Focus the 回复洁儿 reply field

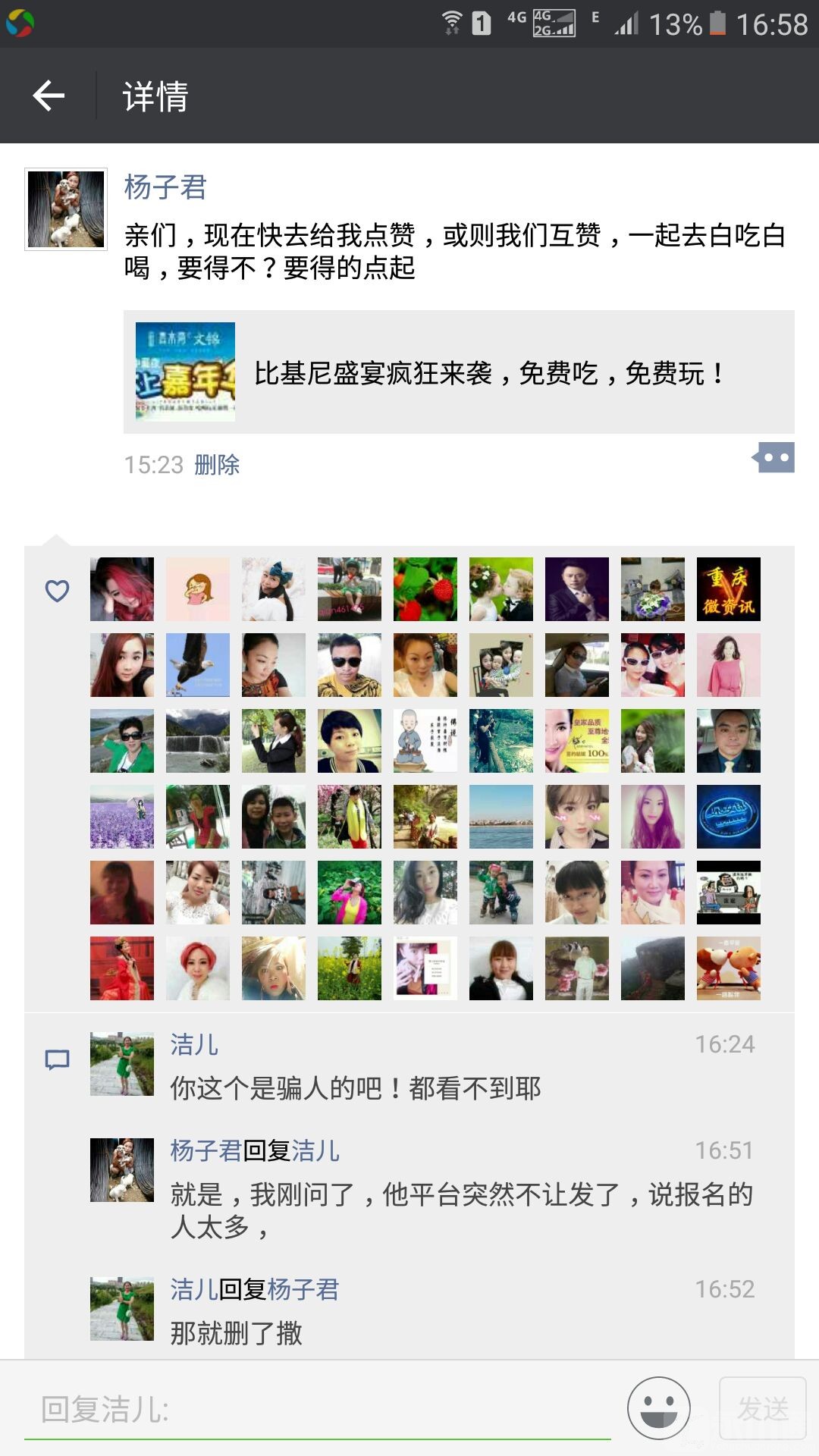(x=317, y=1410)
